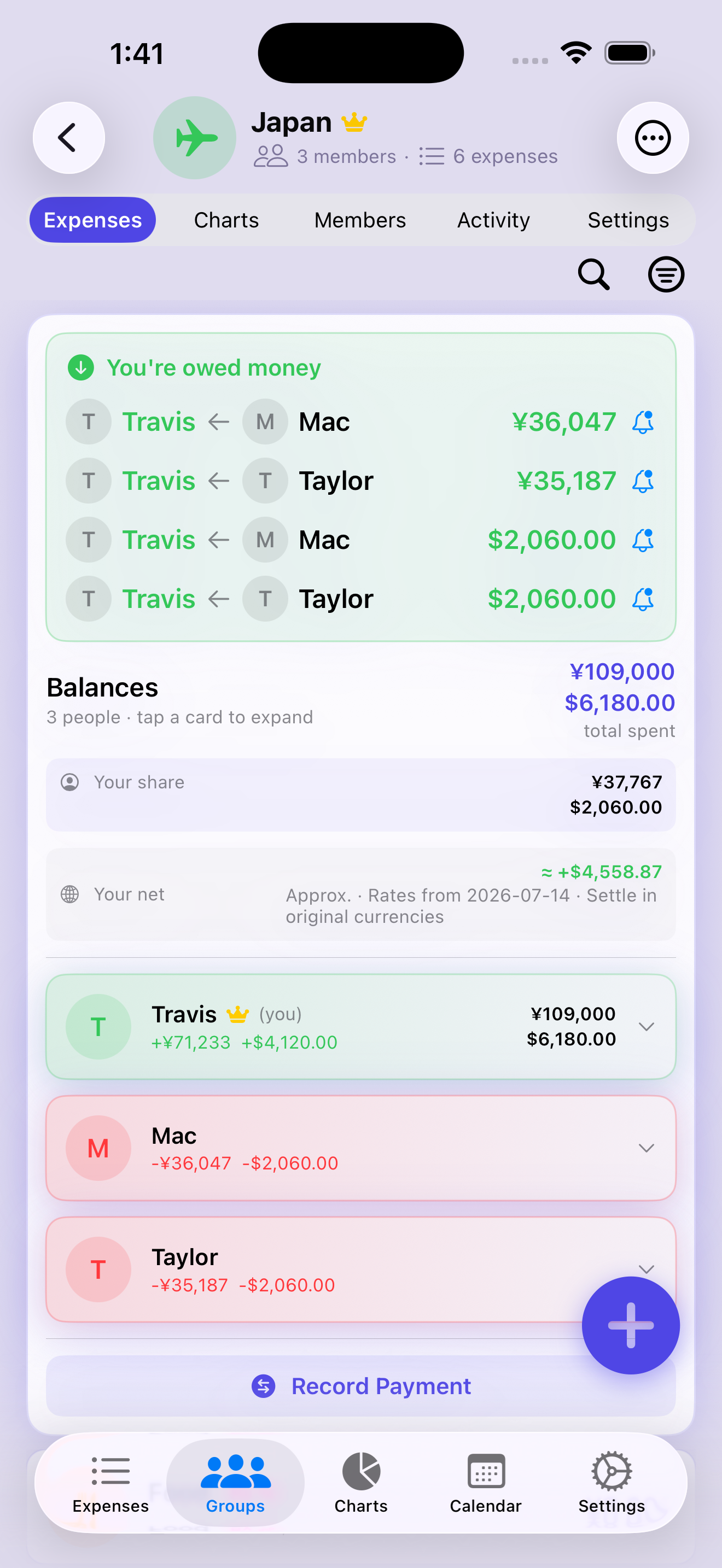Remind Taylor about the $2,060.00 debt
The width and height of the screenshot is (722, 1568).
pyautogui.click(x=643, y=599)
